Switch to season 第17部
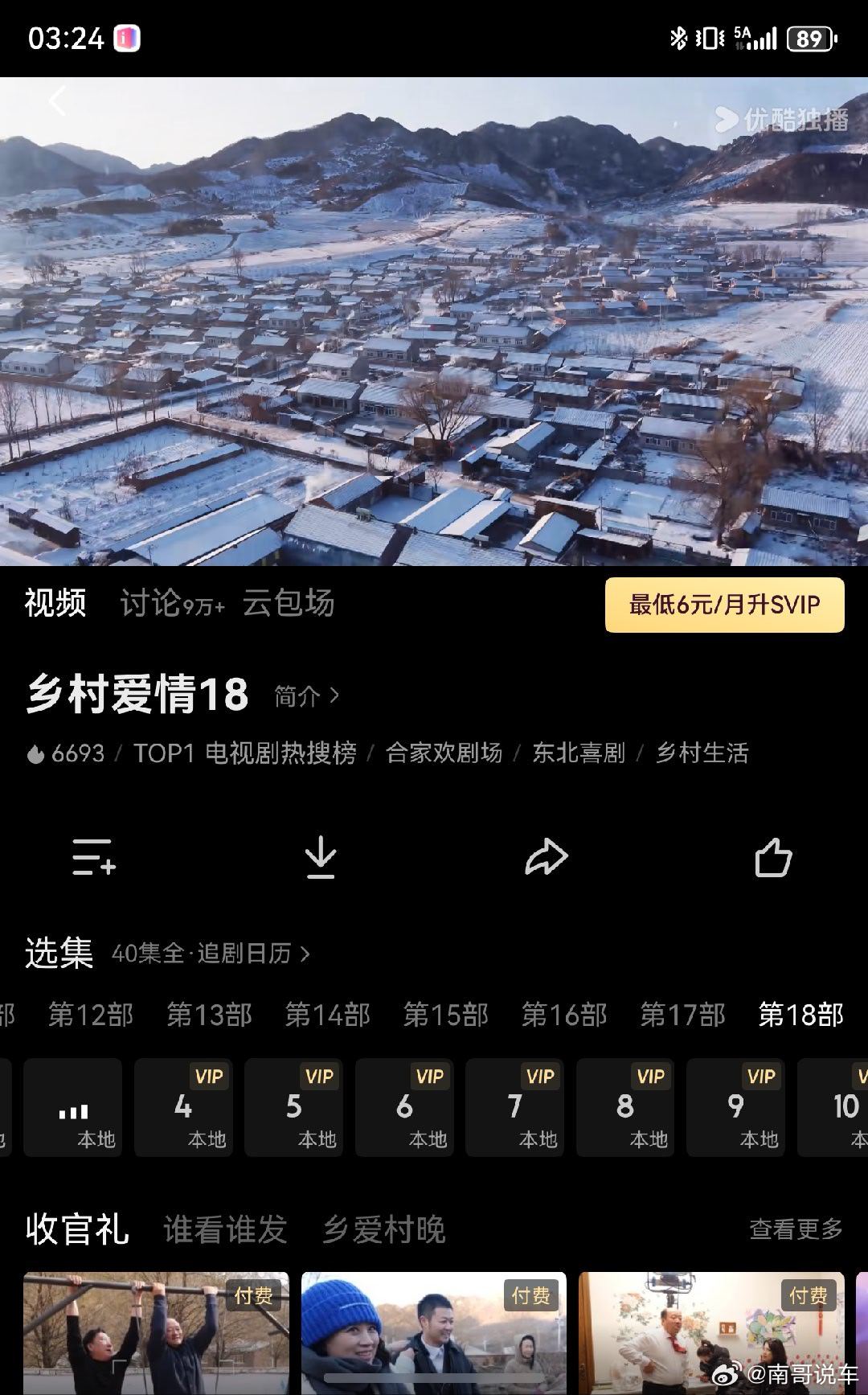The image size is (868, 1395). 680,1015
